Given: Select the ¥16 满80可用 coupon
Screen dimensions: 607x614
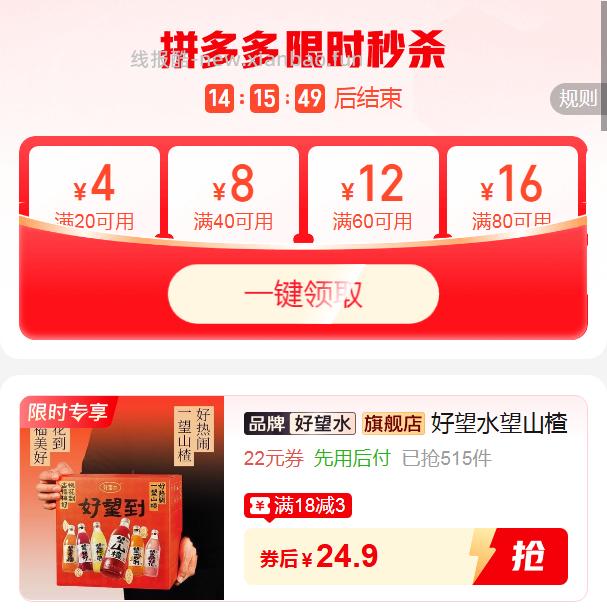Looking at the screenshot, I should [x=512, y=194].
